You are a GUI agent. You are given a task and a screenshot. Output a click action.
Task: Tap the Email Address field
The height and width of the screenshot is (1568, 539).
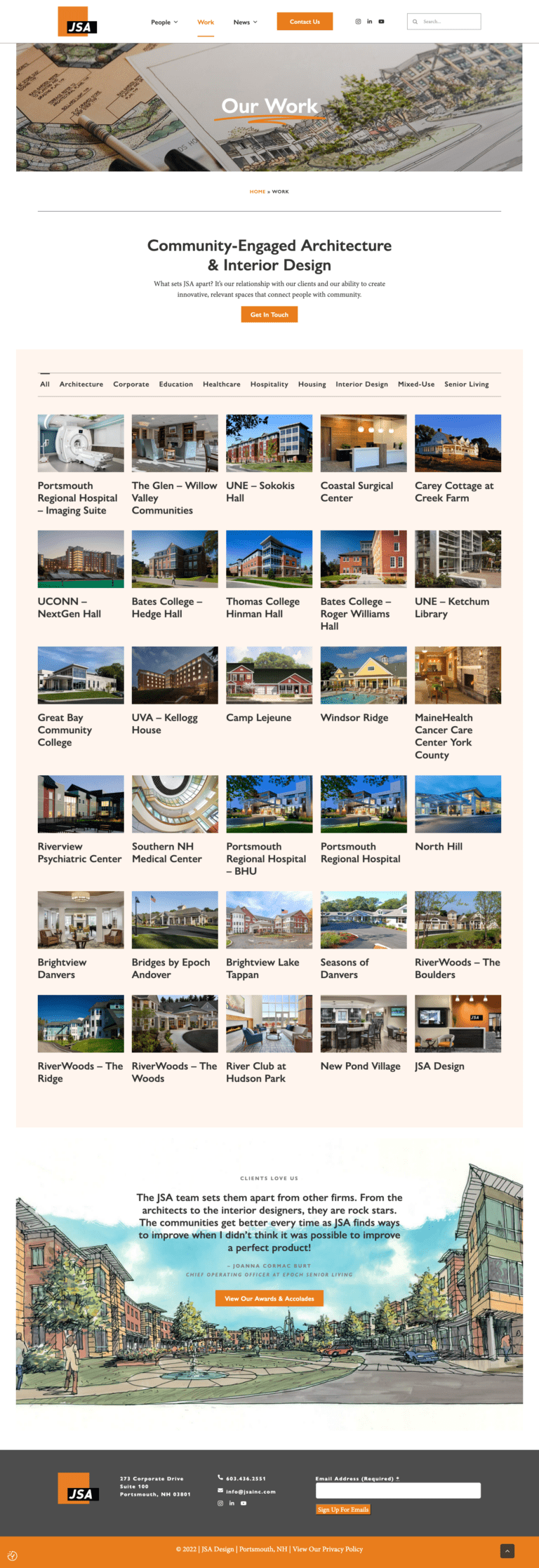[x=398, y=1490]
